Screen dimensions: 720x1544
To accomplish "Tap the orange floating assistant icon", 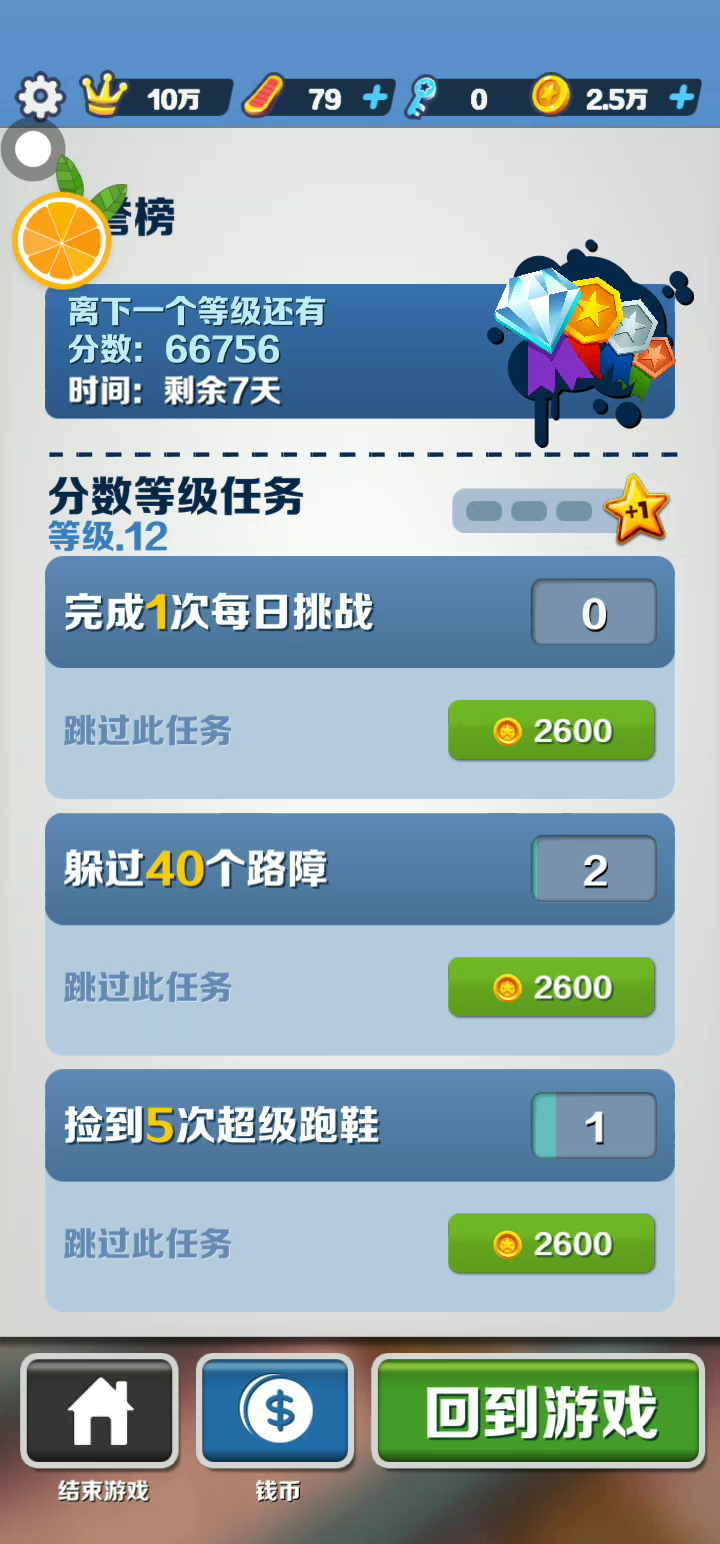I will [62, 240].
